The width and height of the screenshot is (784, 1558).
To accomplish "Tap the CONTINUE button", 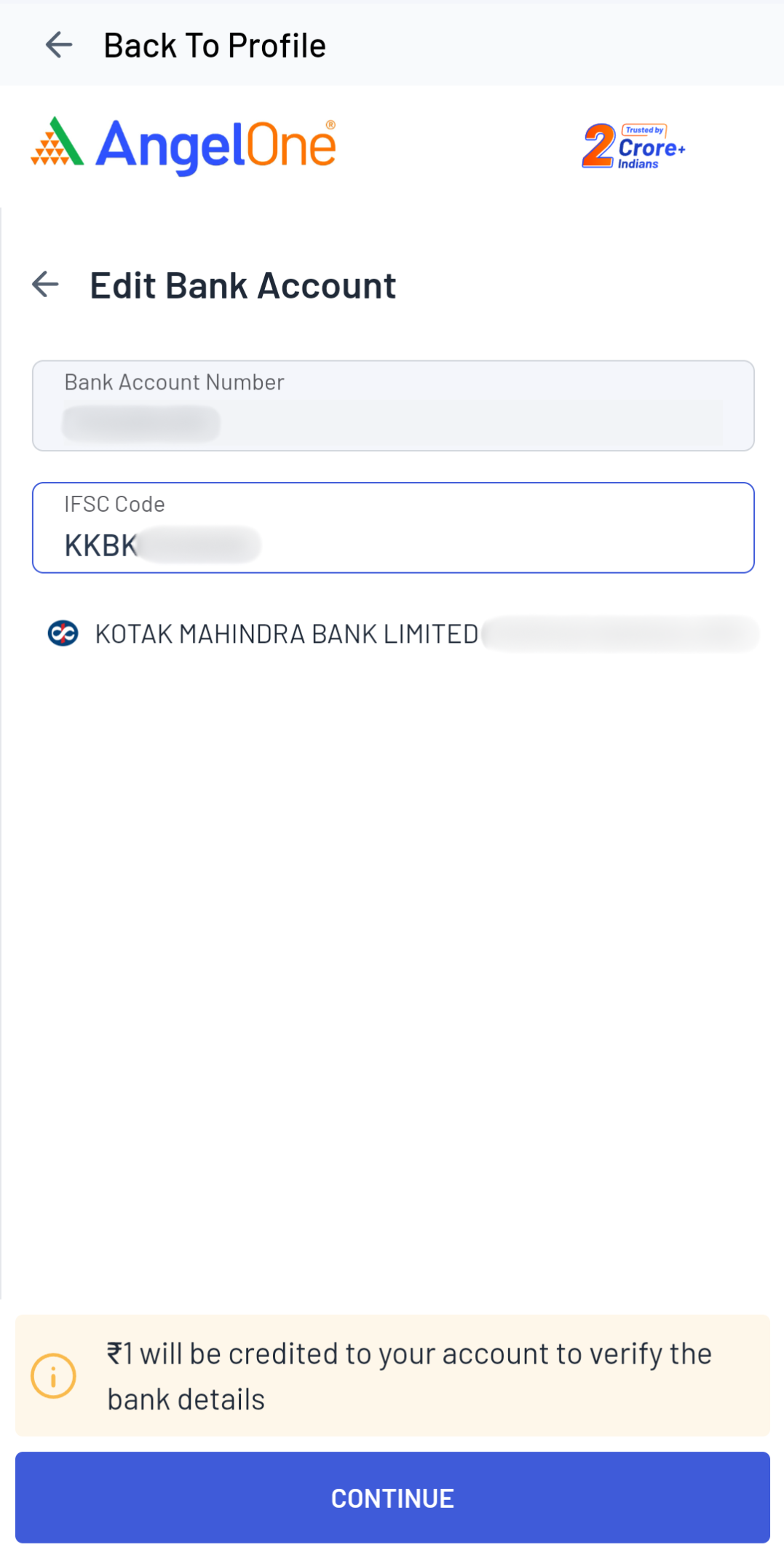I will coord(392,1498).
